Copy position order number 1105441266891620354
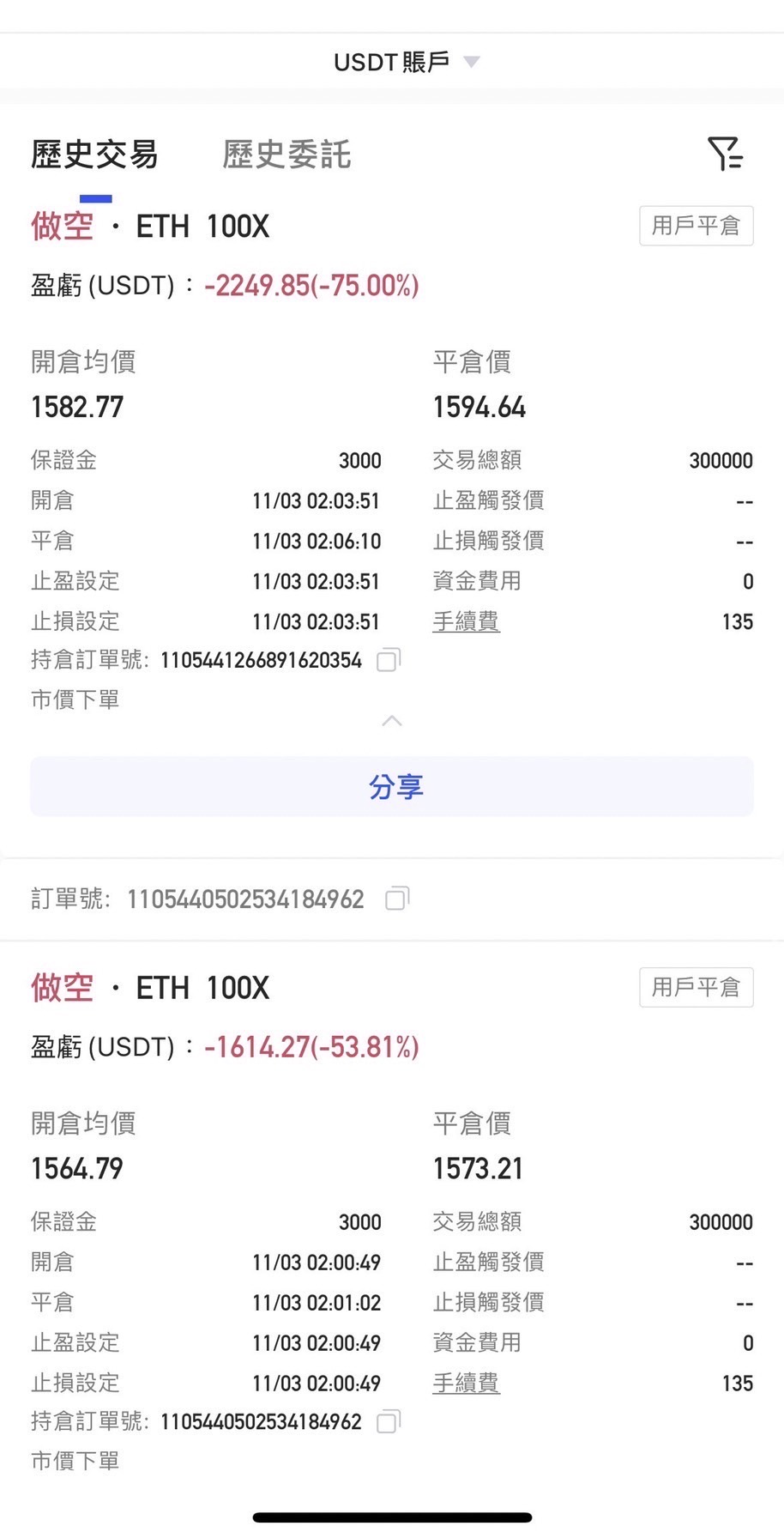The image size is (784, 1538). [389, 660]
